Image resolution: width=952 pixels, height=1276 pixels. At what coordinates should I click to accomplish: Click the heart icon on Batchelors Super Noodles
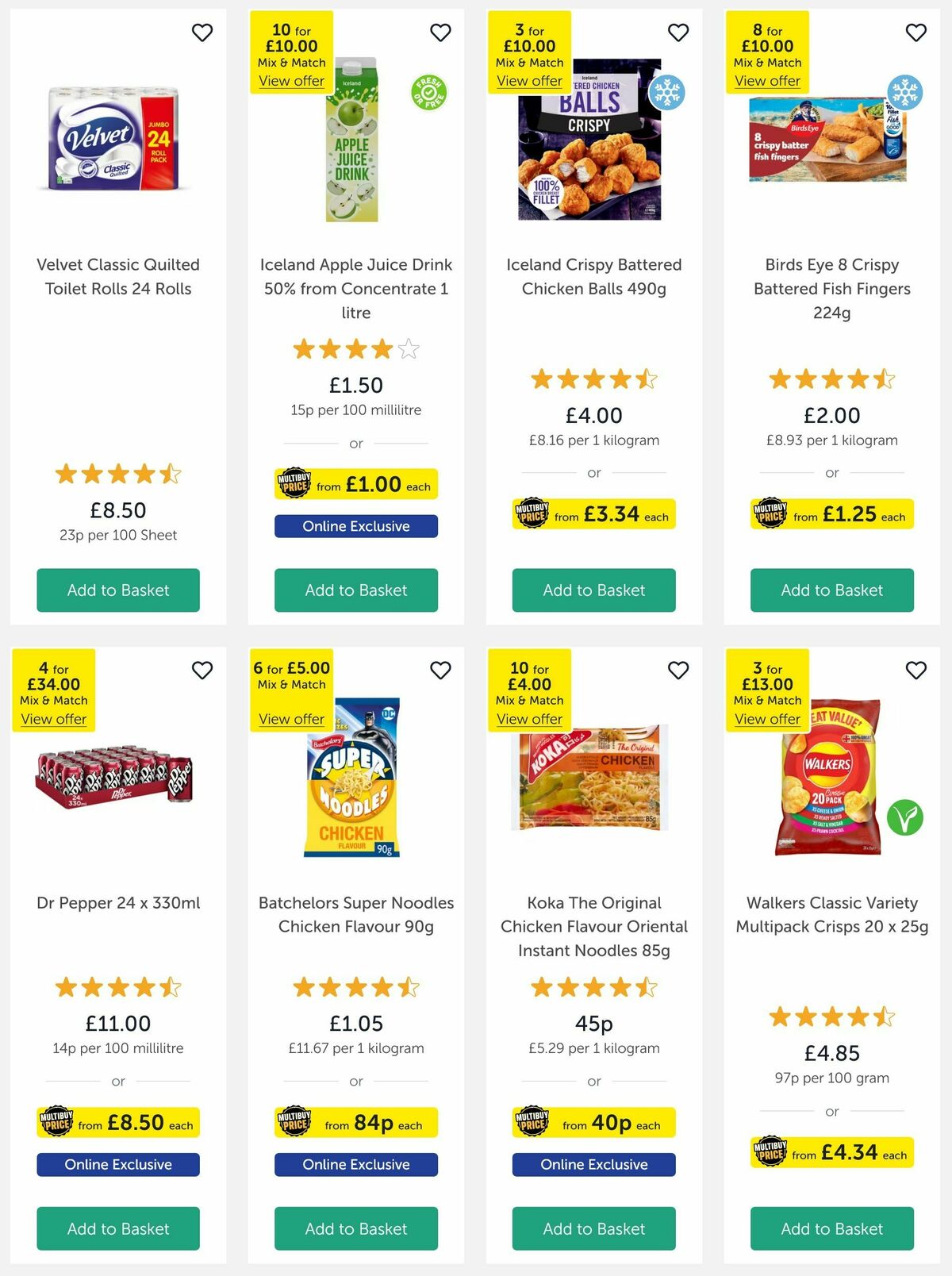pyautogui.click(x=440, y=671)
